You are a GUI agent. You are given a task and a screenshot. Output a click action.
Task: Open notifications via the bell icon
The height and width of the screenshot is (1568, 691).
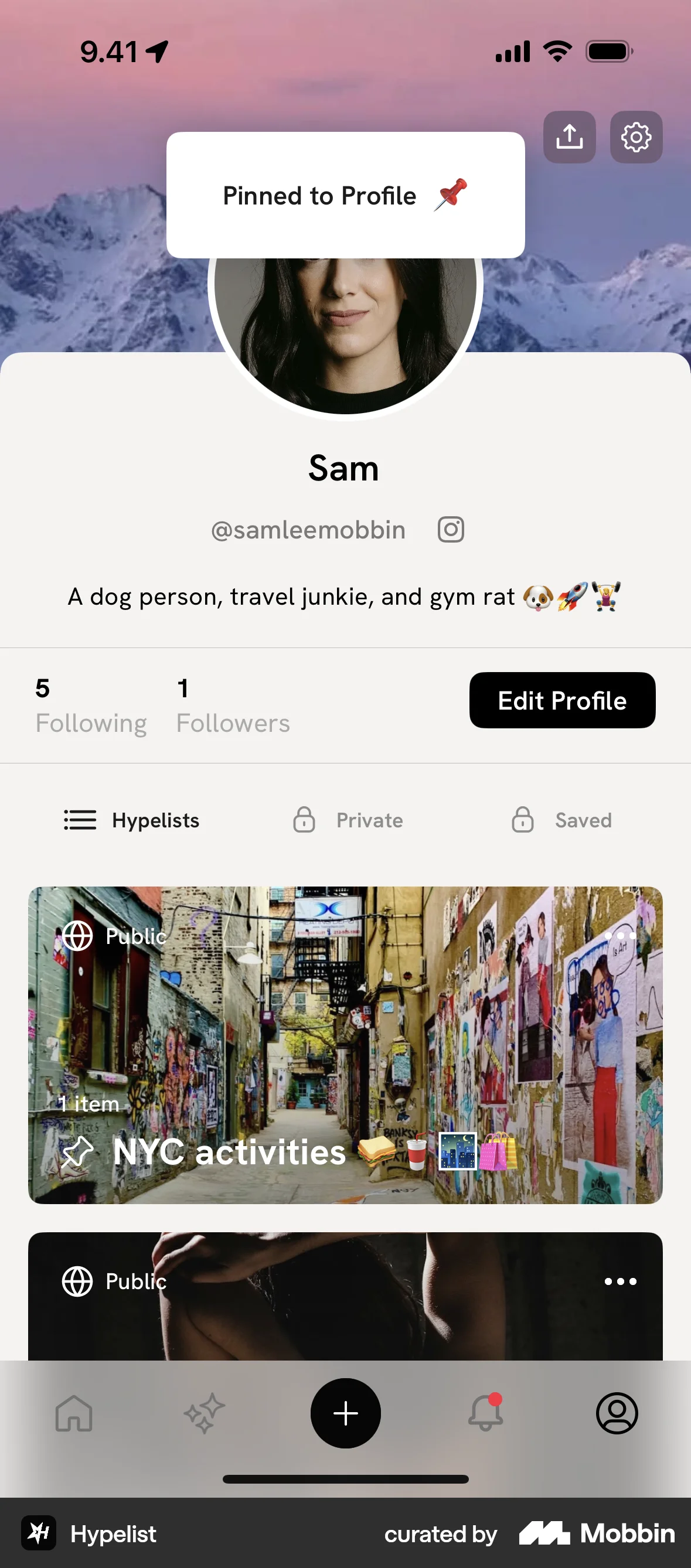[x=485, y=1413]
